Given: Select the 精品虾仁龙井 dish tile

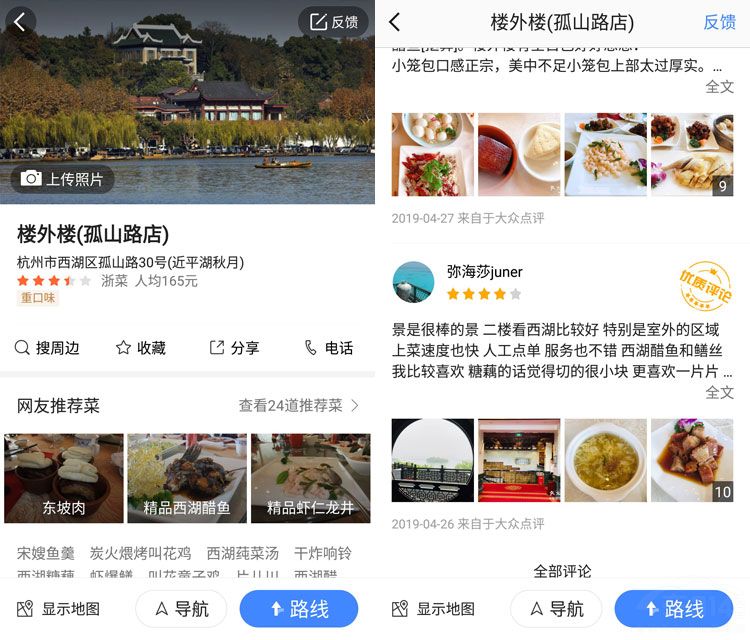Looking at the screenshot, I should (310, 478).
